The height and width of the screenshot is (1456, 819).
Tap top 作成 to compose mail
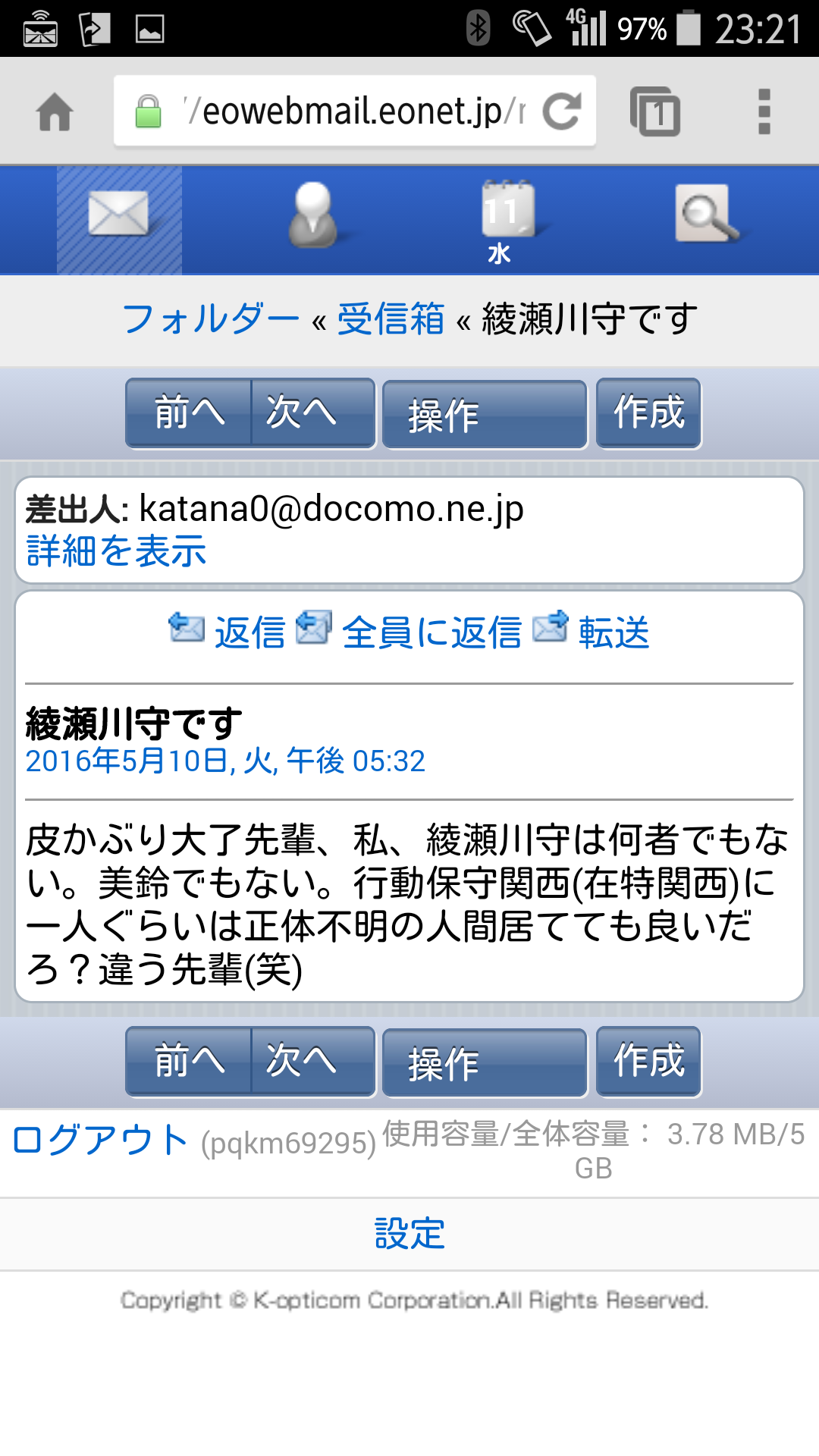[x=648, y=413]
